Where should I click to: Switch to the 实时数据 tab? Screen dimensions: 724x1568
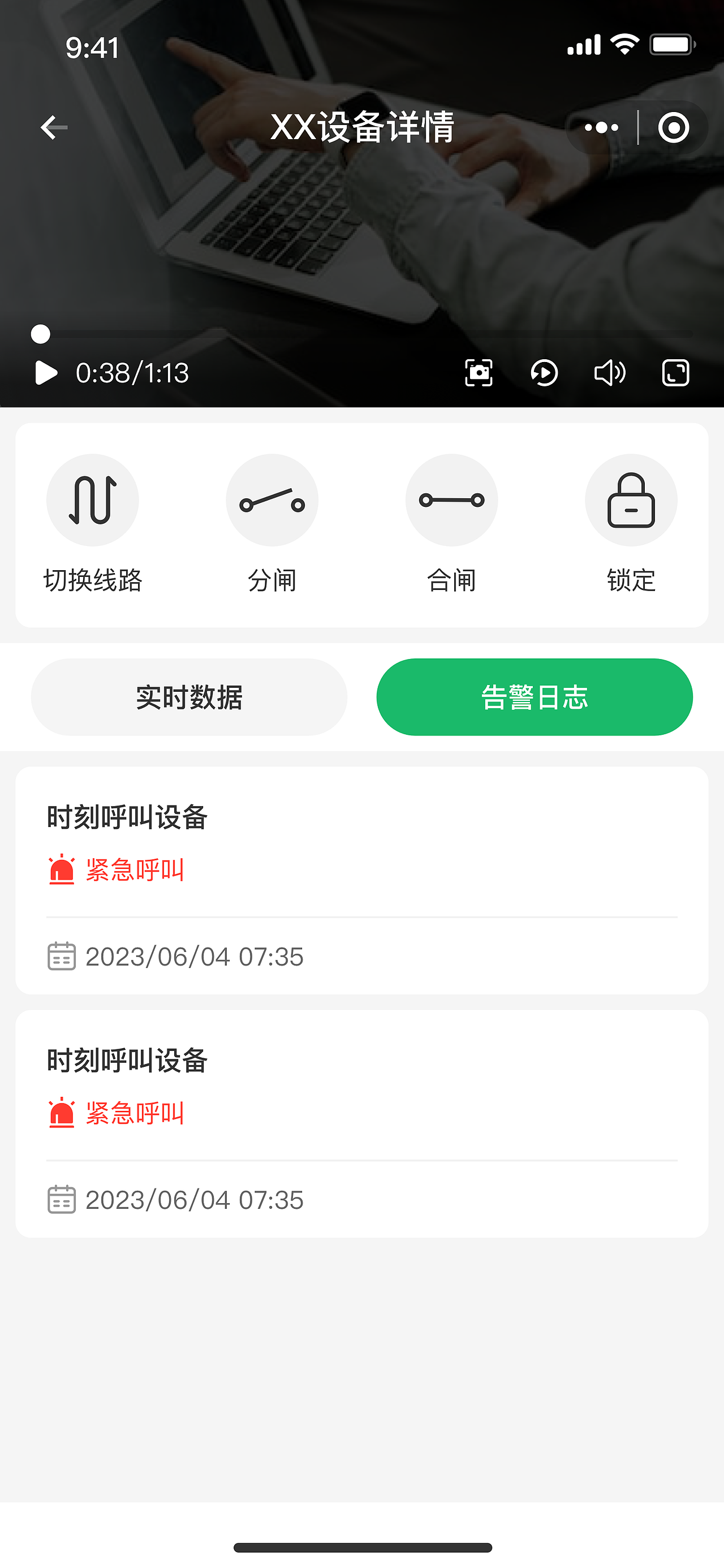coord(189,697)
